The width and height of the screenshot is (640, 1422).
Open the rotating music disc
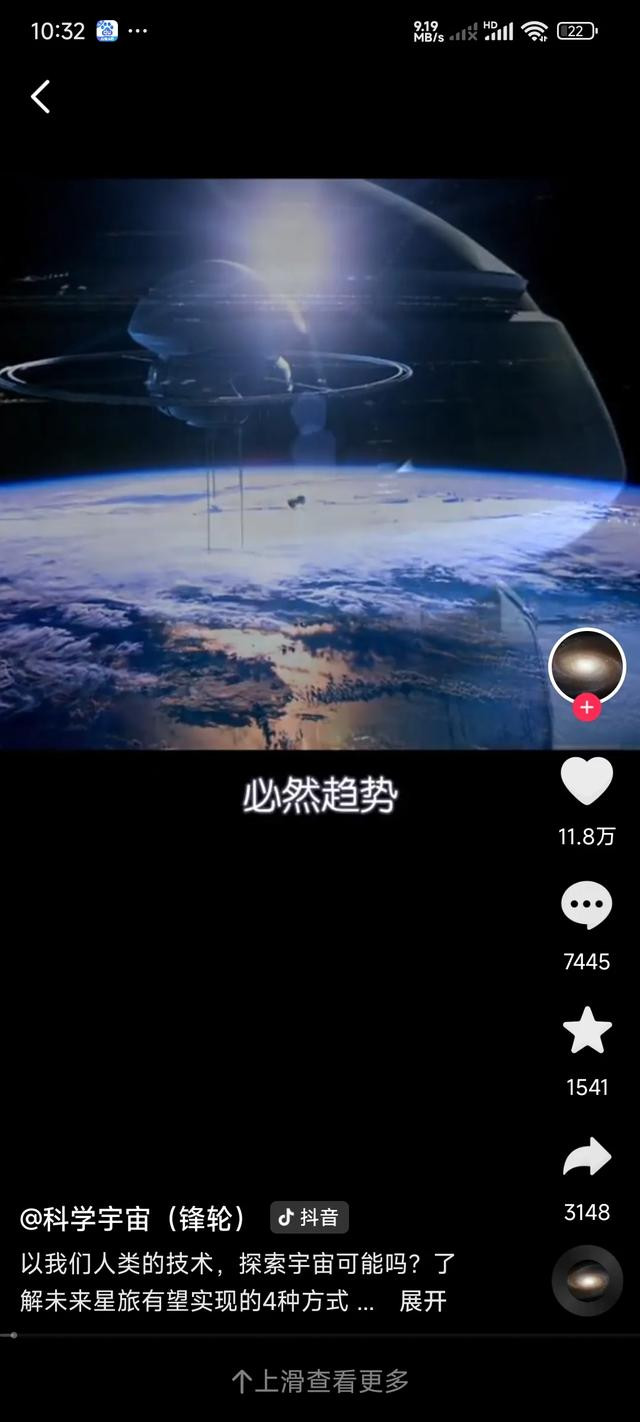coord(587,1280)
